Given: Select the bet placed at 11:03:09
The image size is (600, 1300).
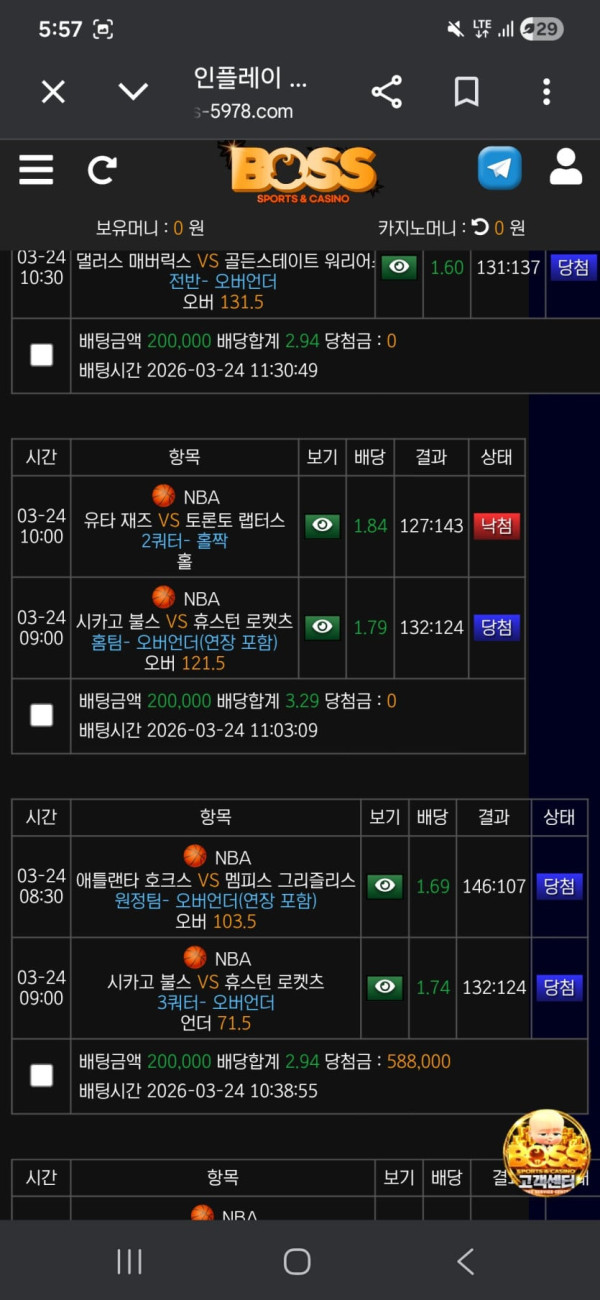Looking at the screenshot, I should click(41, 715).
